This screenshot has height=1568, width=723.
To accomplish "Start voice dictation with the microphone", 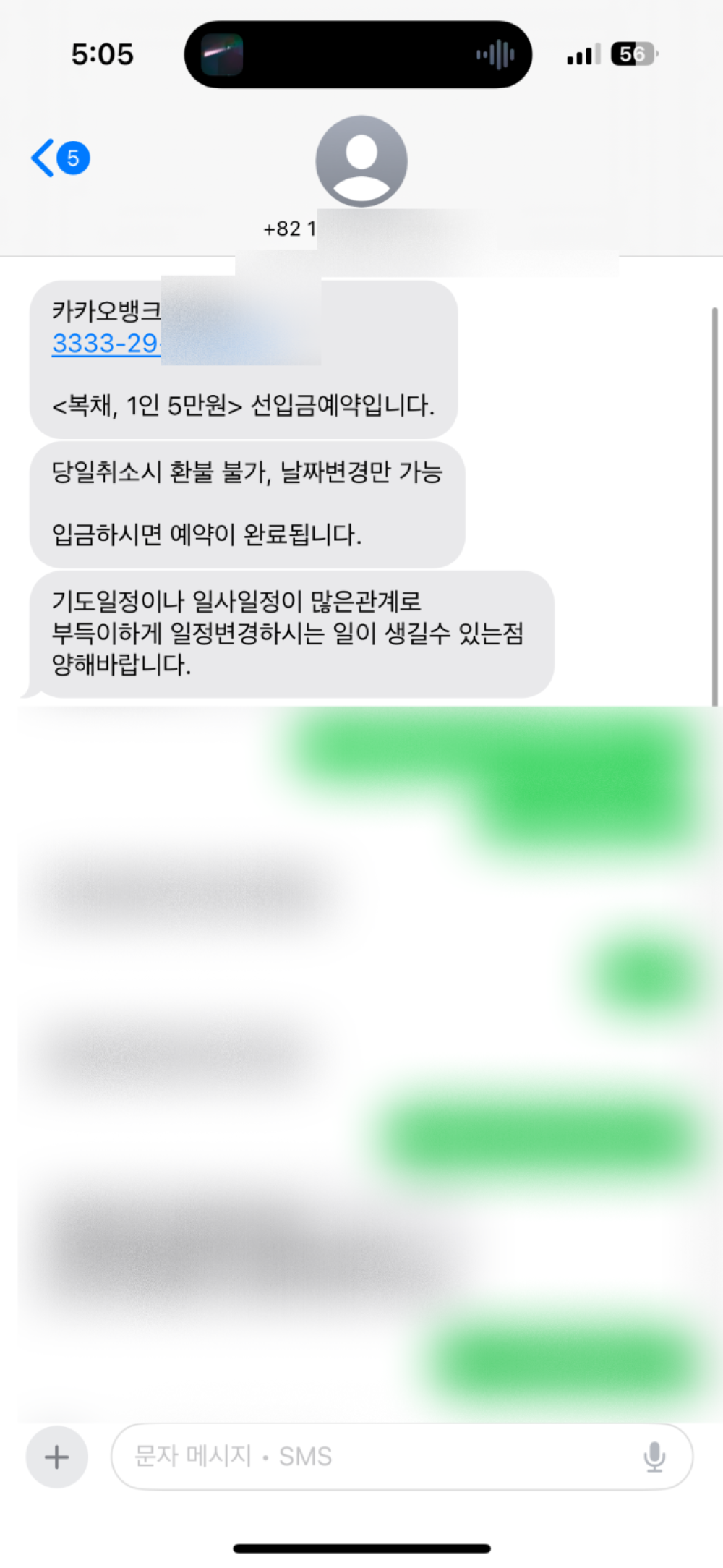I will click(654, 1457).
